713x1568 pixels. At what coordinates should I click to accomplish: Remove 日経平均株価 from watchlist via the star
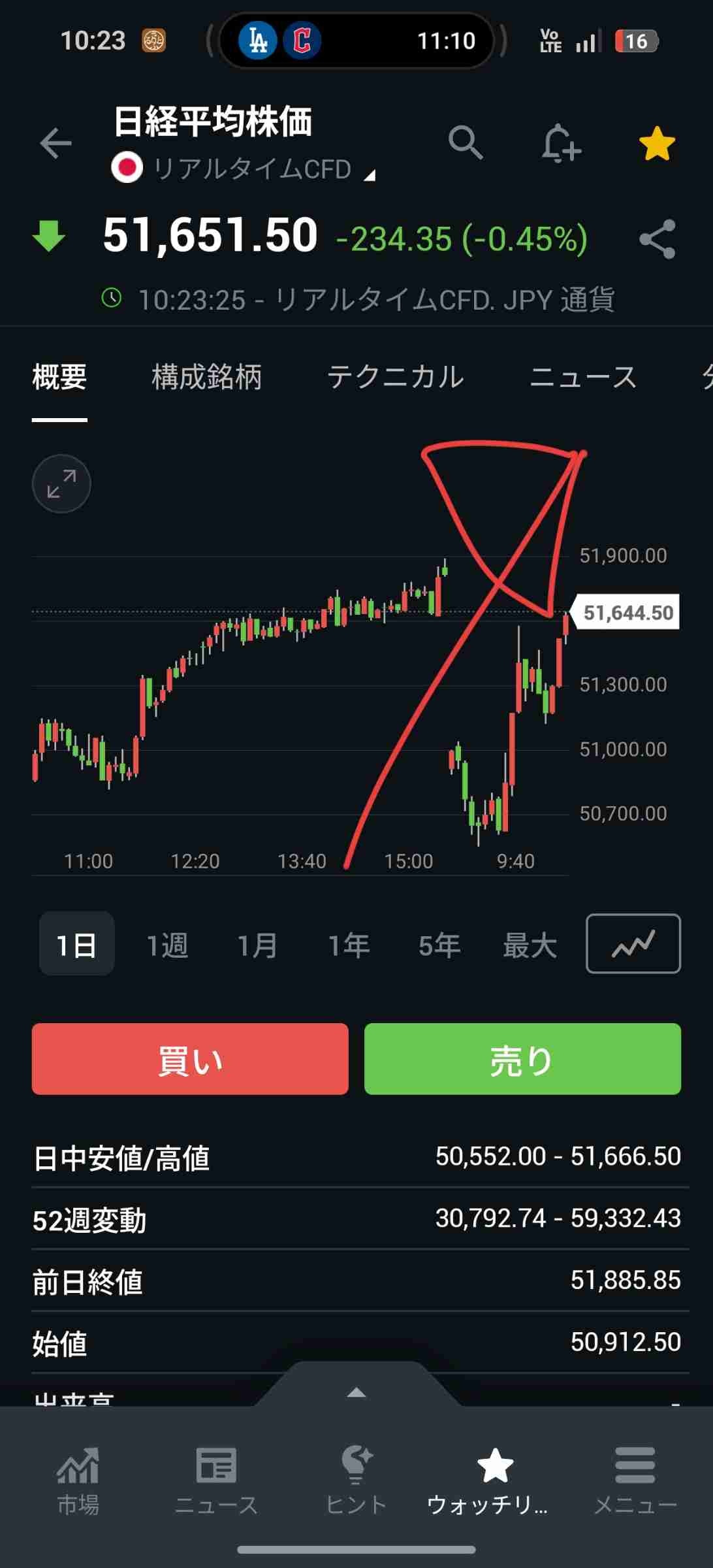656,143
